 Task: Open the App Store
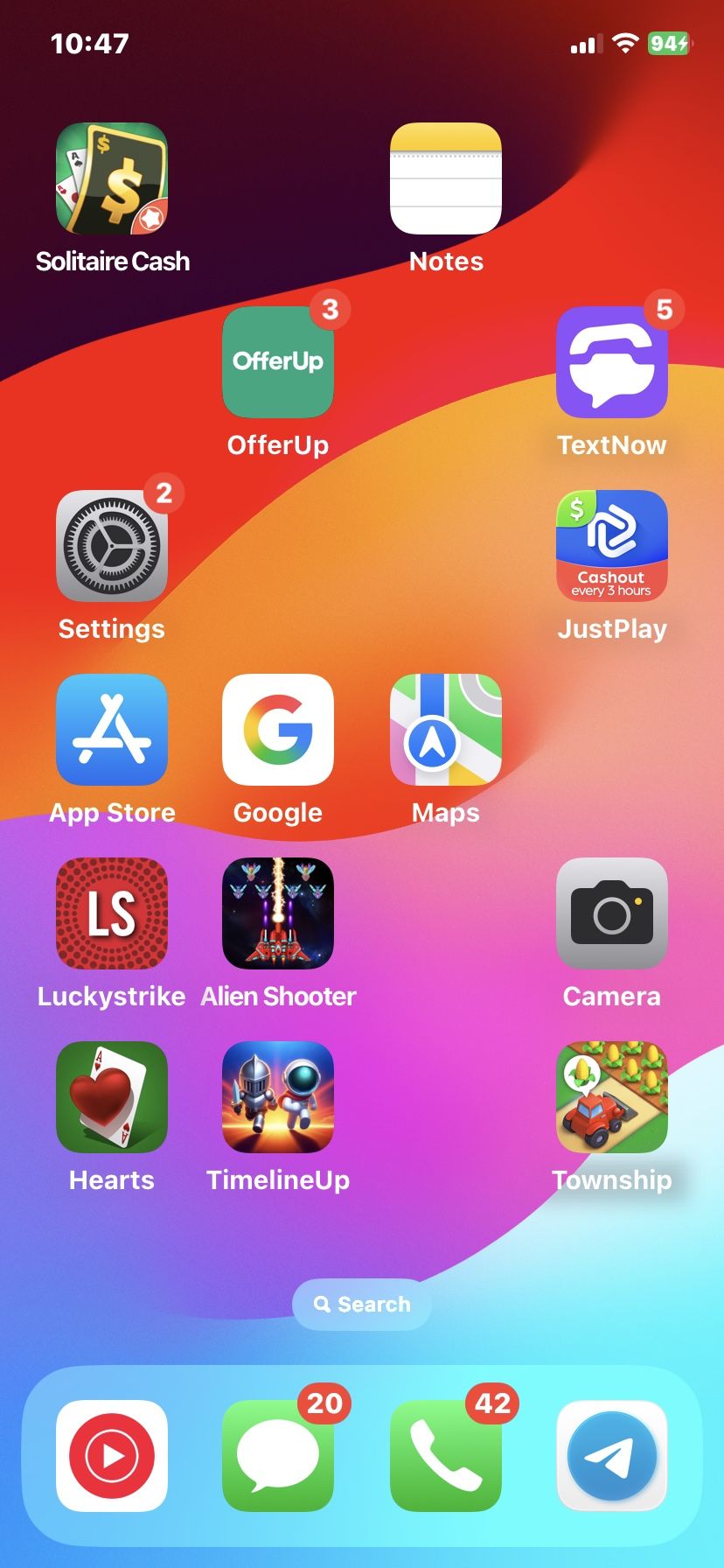point(112,730)
